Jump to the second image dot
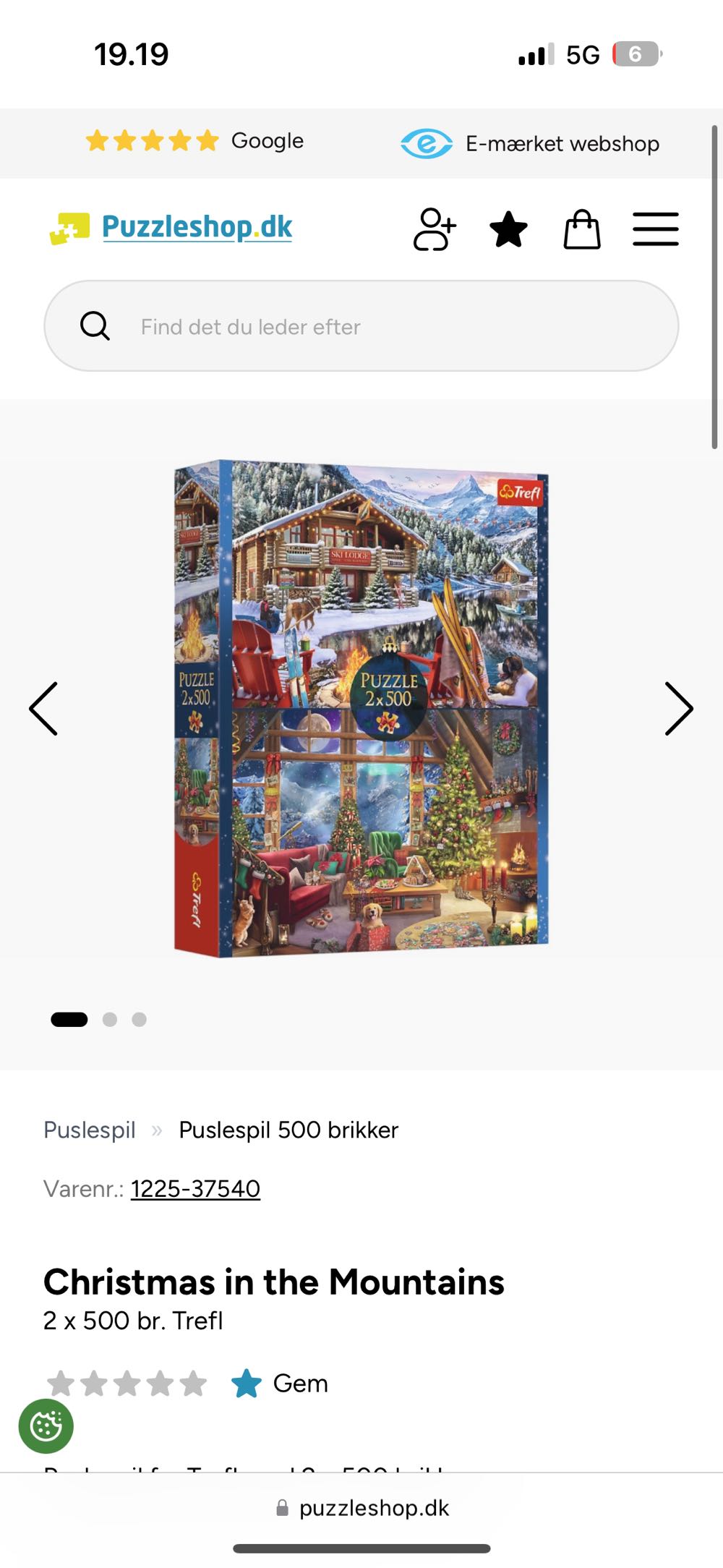Viewport: 723px width, 1568px height. point(110,1019)
